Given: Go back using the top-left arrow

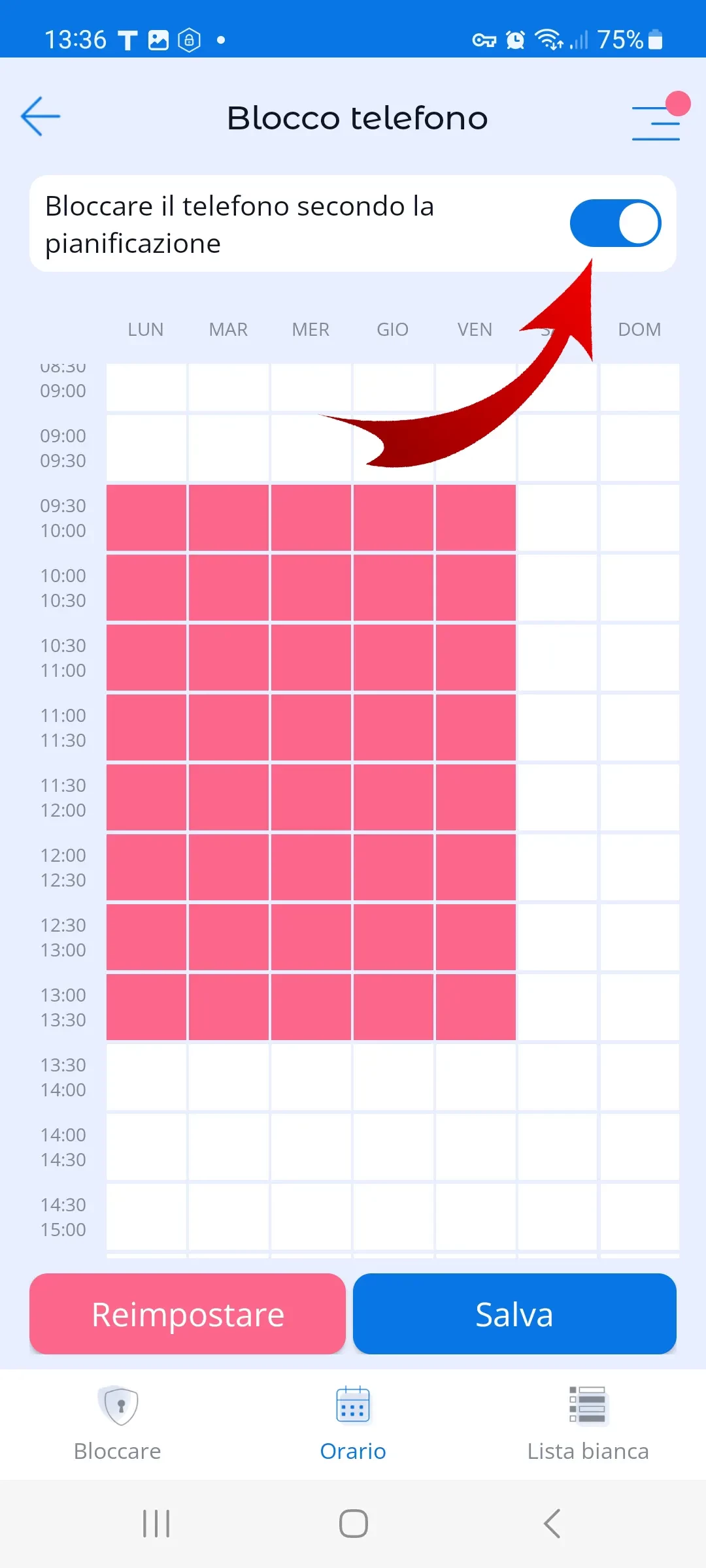Looking at the screenshot, I should 41,117.
